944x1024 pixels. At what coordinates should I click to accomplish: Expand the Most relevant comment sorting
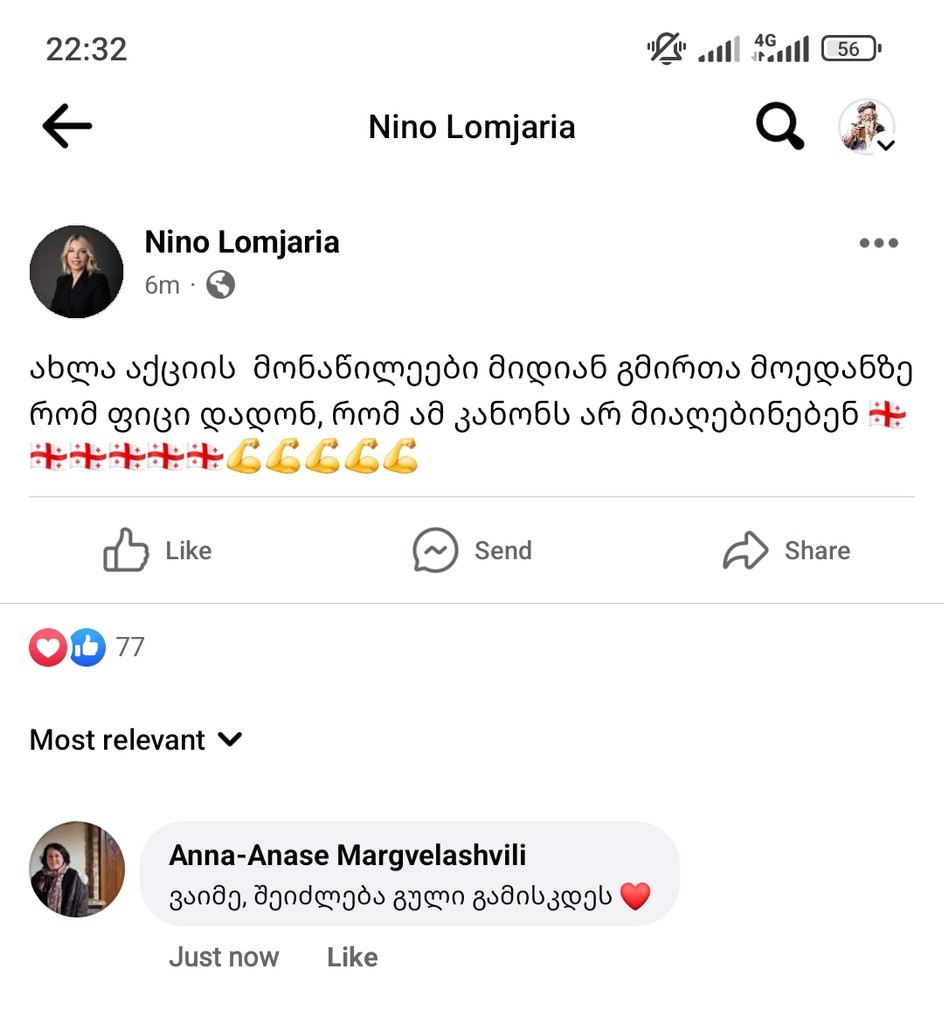(136, 740)
